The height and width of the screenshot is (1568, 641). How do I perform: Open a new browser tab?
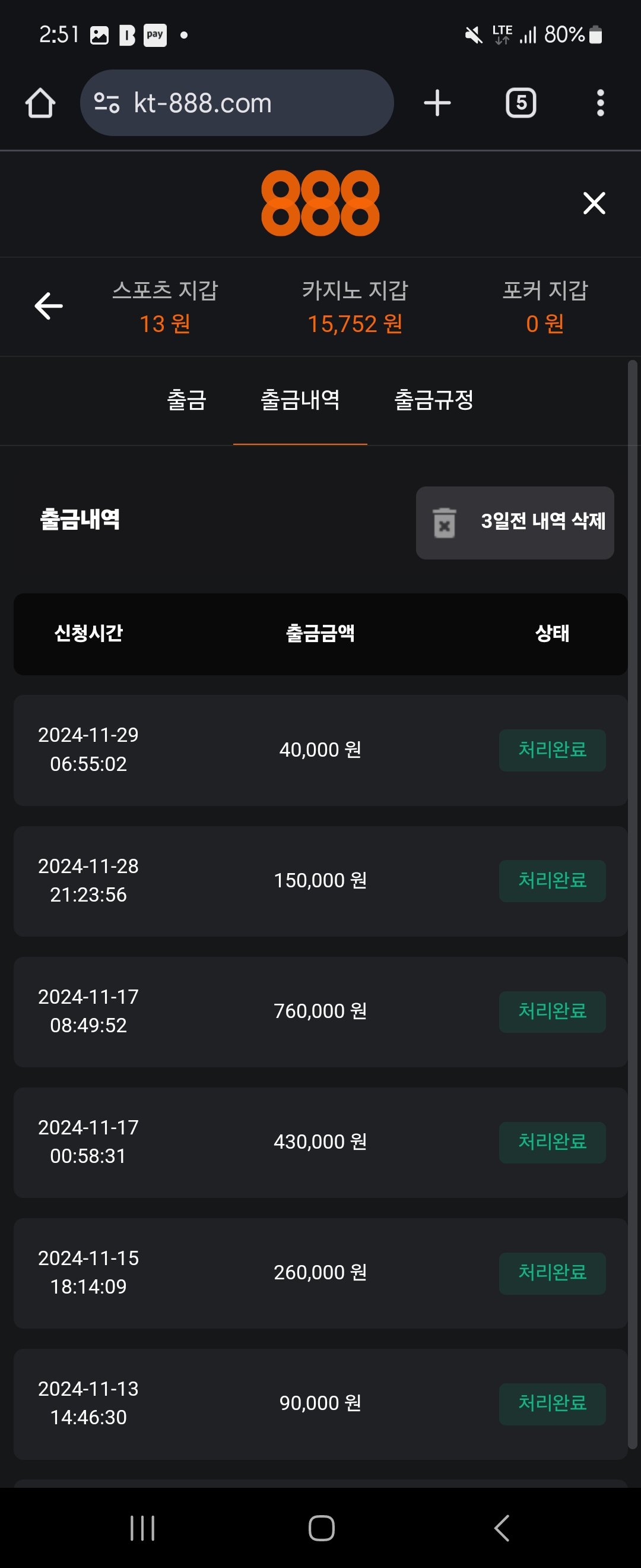[x=437, y=103]
